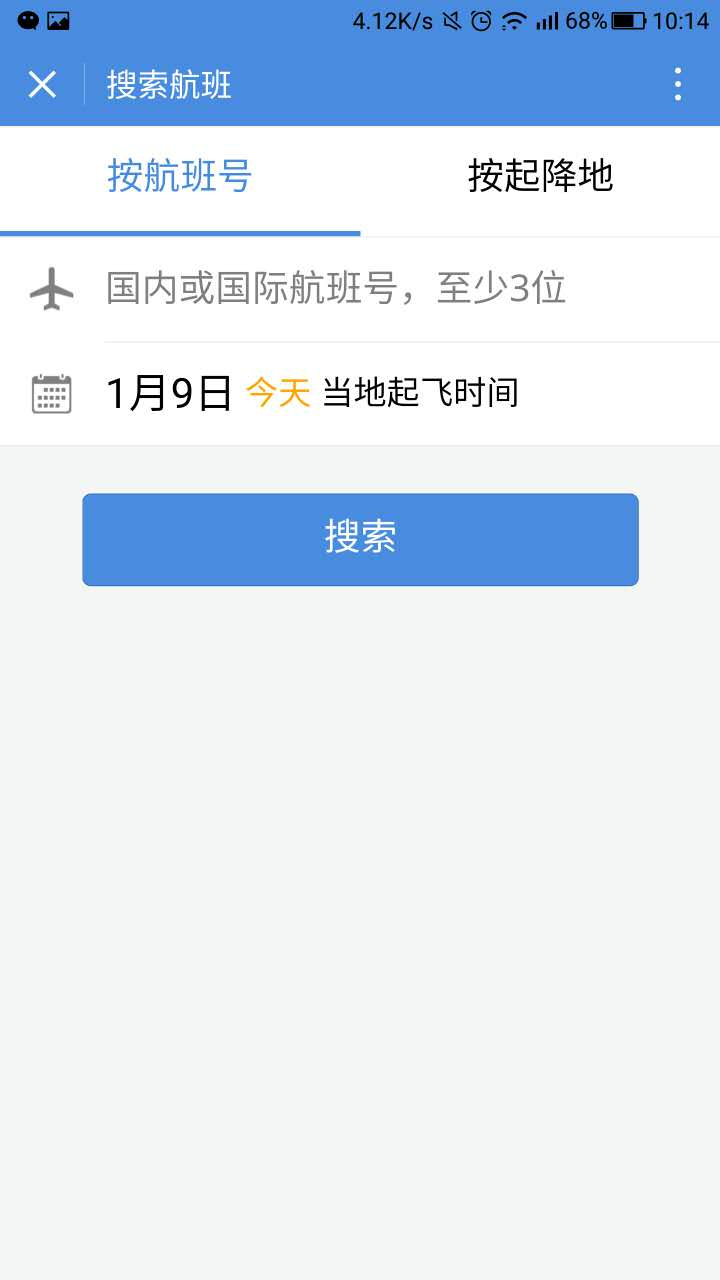Select the 按航班号 tab
The width and height of the screenshot is (720, 1280).
click(180, 177)
